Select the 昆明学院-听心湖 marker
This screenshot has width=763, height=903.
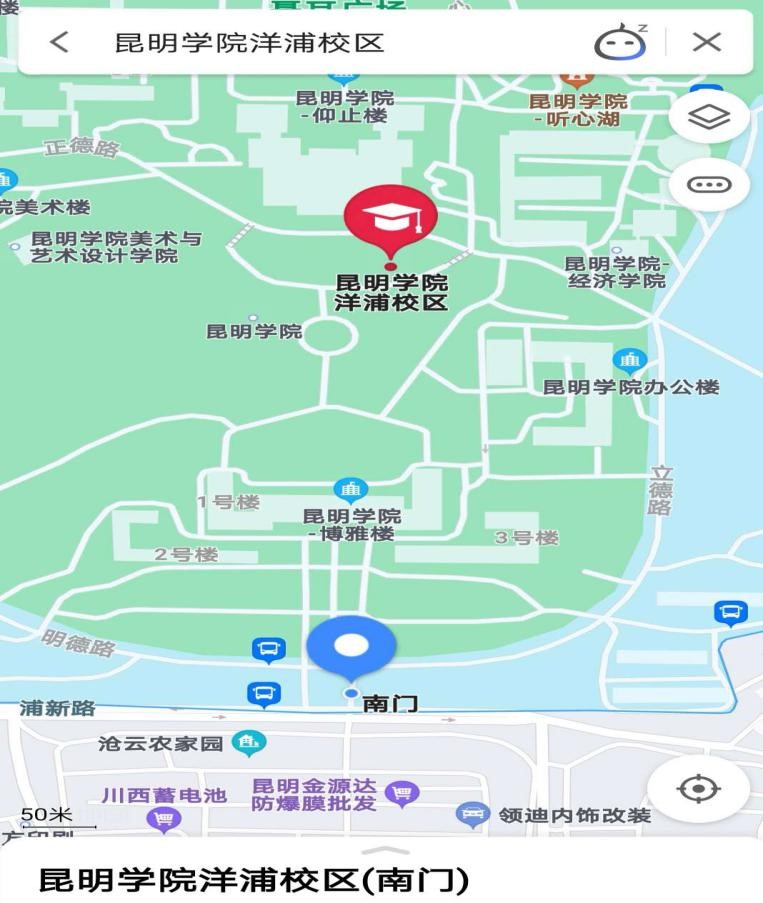pos(577,78)
